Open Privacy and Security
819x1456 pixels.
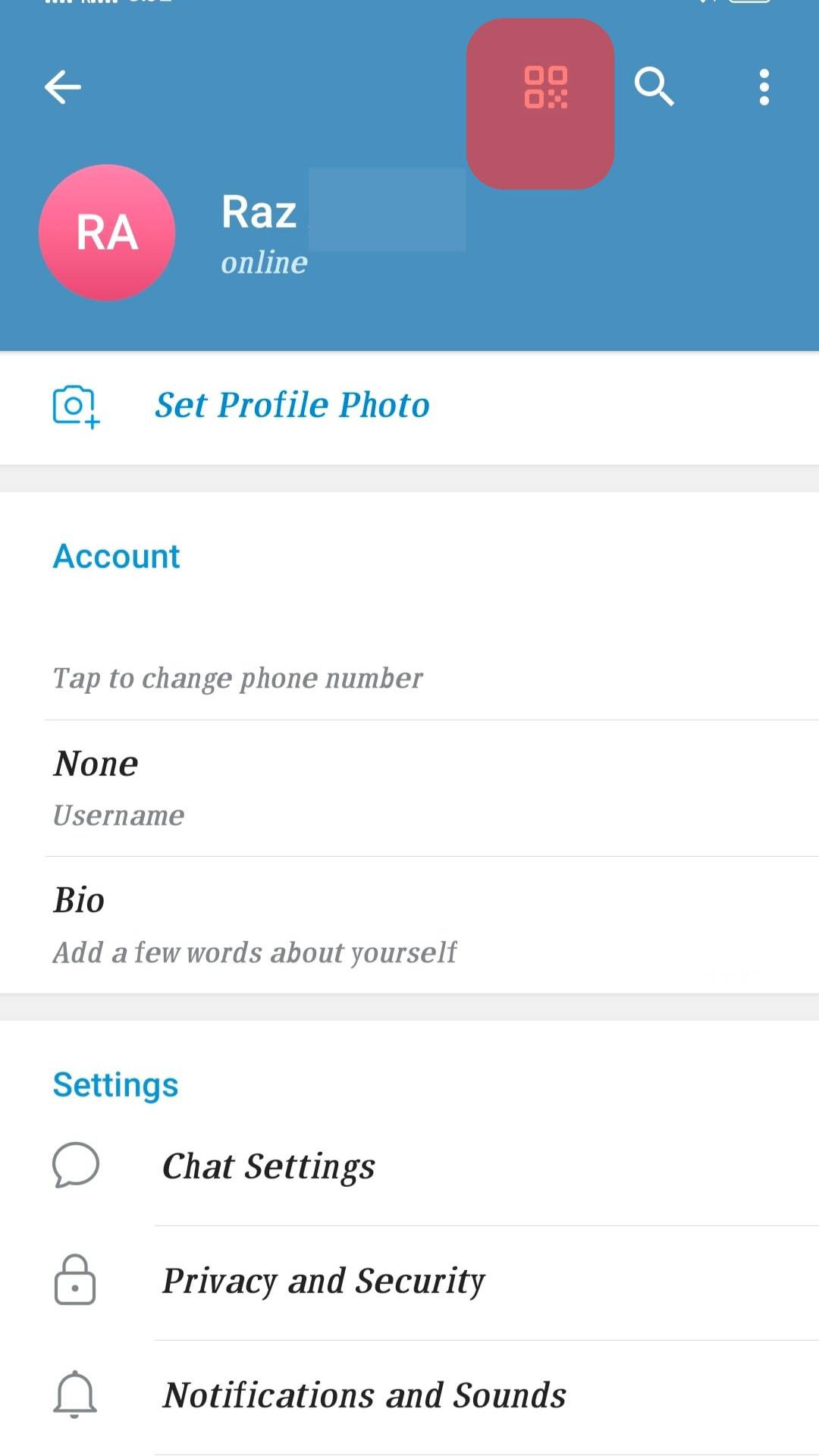click(x=324, y=1281)
